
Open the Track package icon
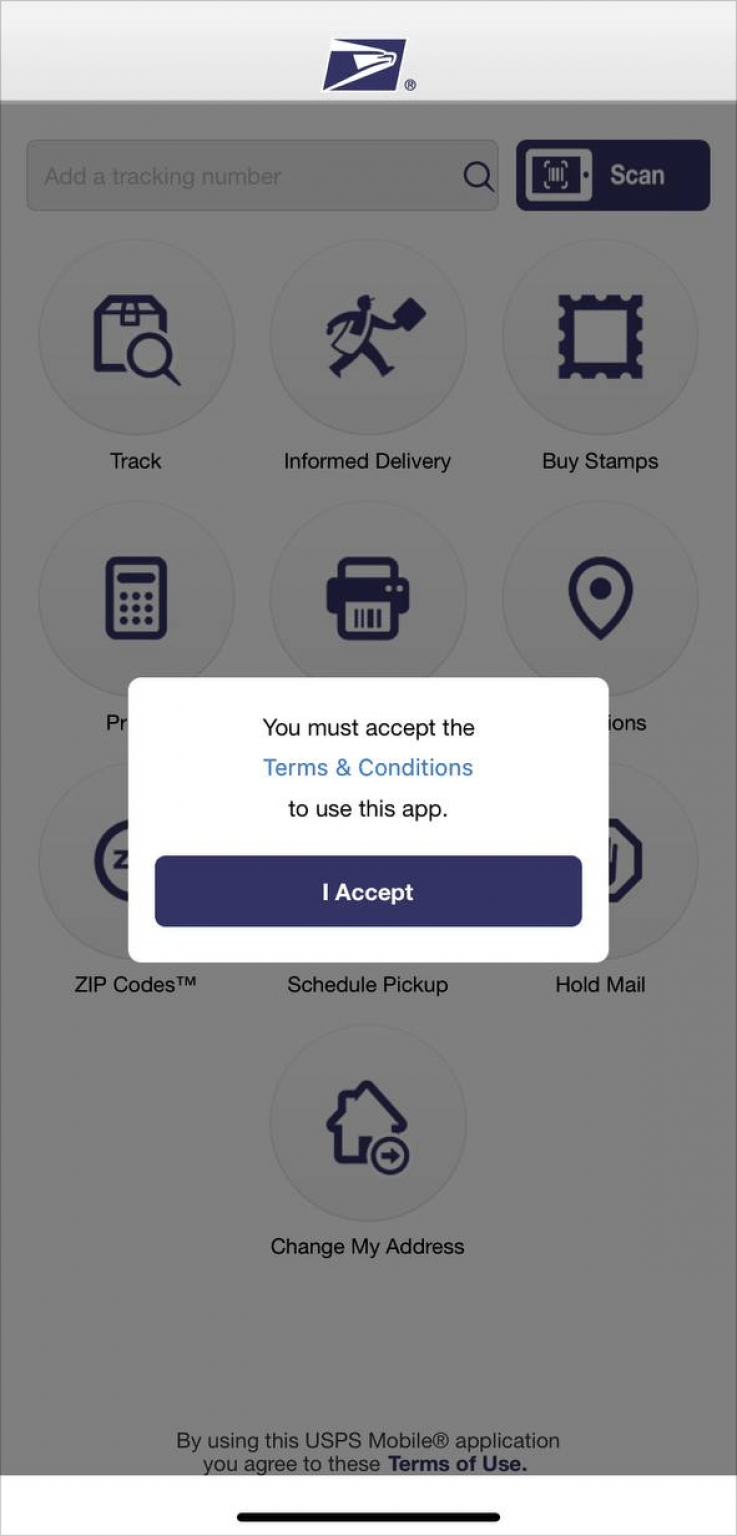(135, 337)
